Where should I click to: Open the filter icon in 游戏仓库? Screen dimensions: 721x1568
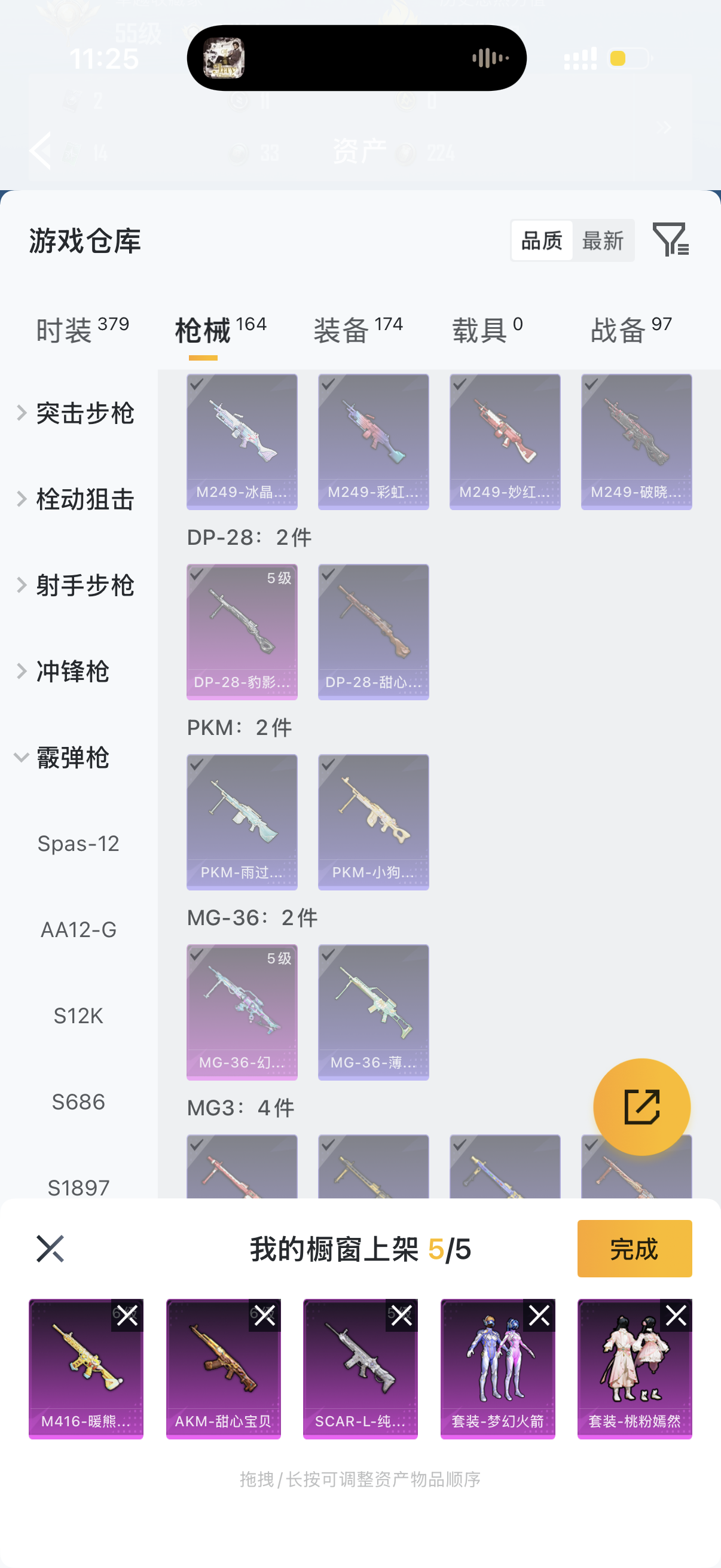tap(670, 240)
